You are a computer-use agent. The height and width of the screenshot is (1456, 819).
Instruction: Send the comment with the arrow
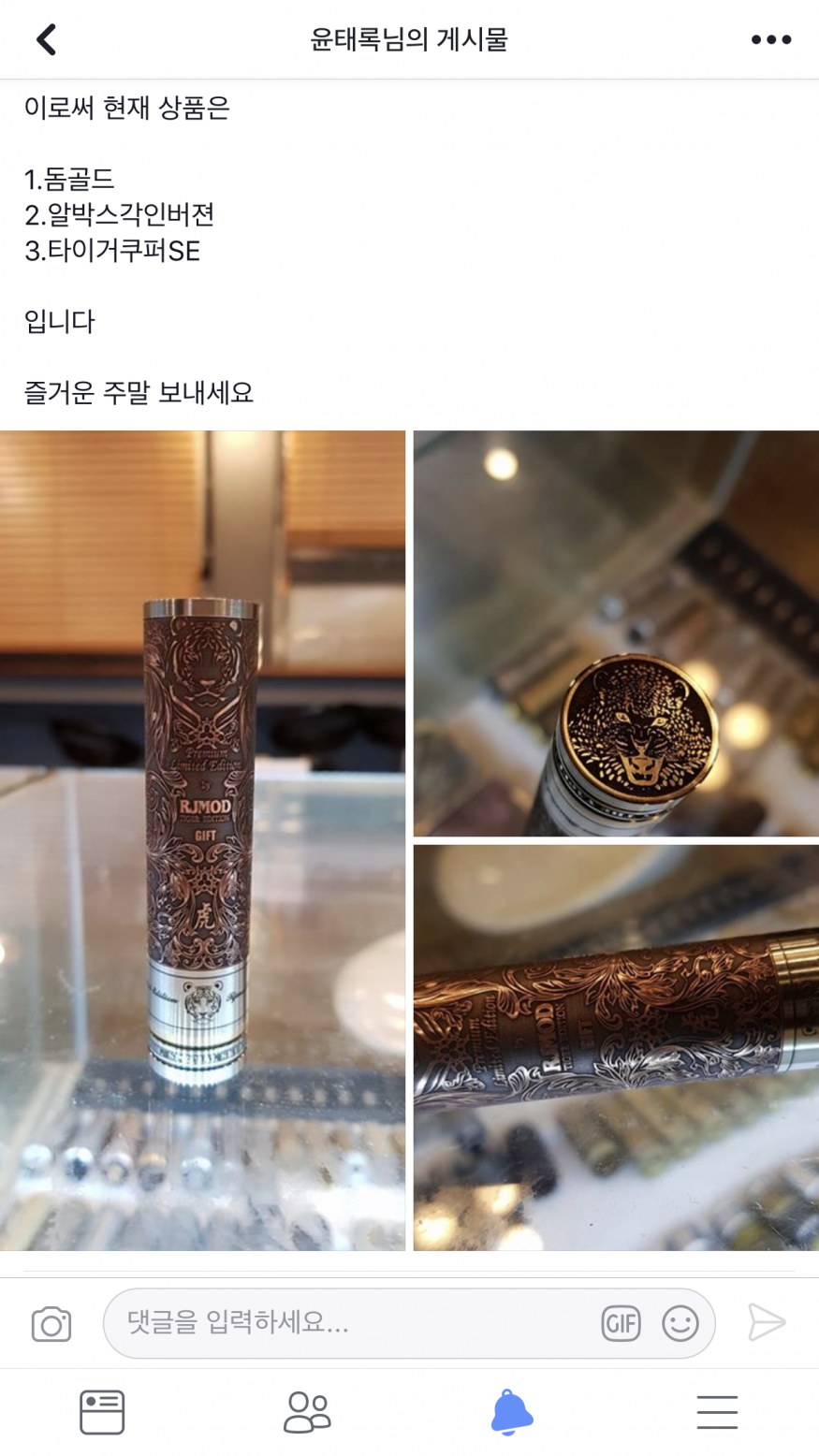point(767,1322)
